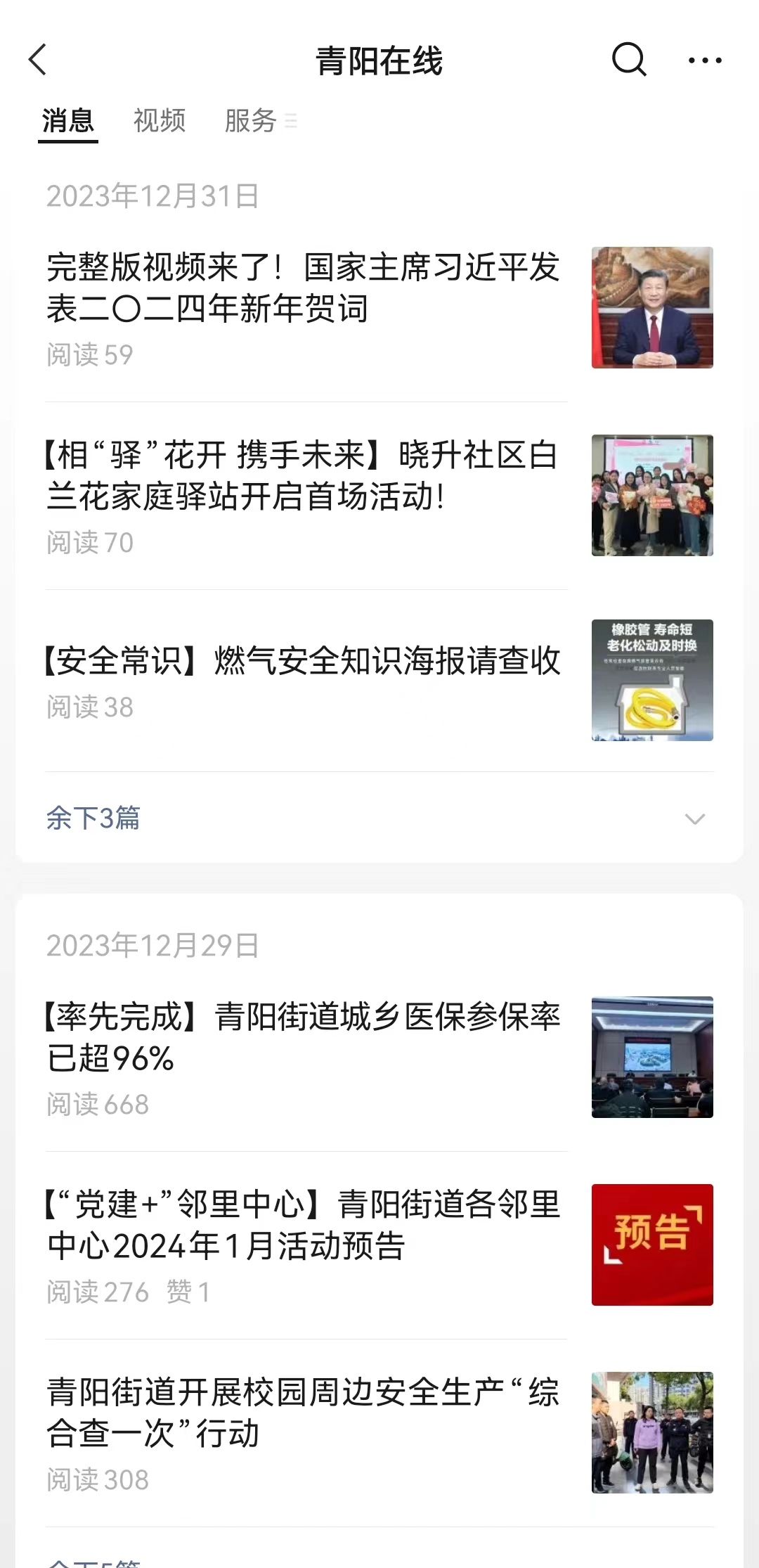Viewport: 759px width, 1568px height.
Task: View 邻里中心2024年1月活动预告 article
Action: tap(304, 1226)
